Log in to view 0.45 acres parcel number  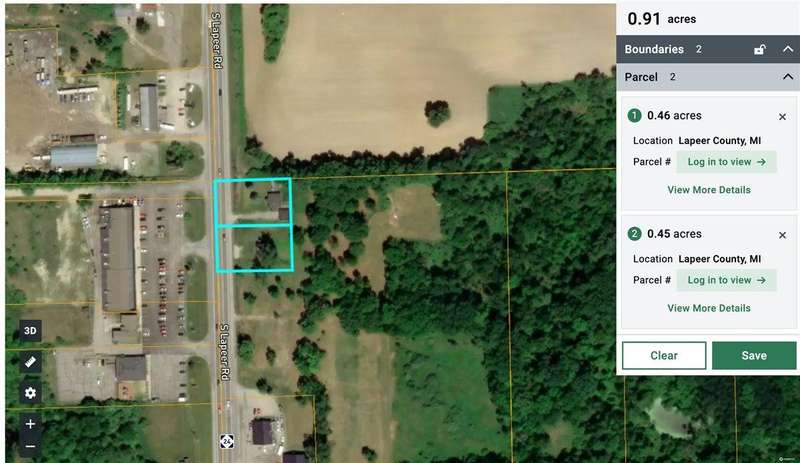(726, 280)
